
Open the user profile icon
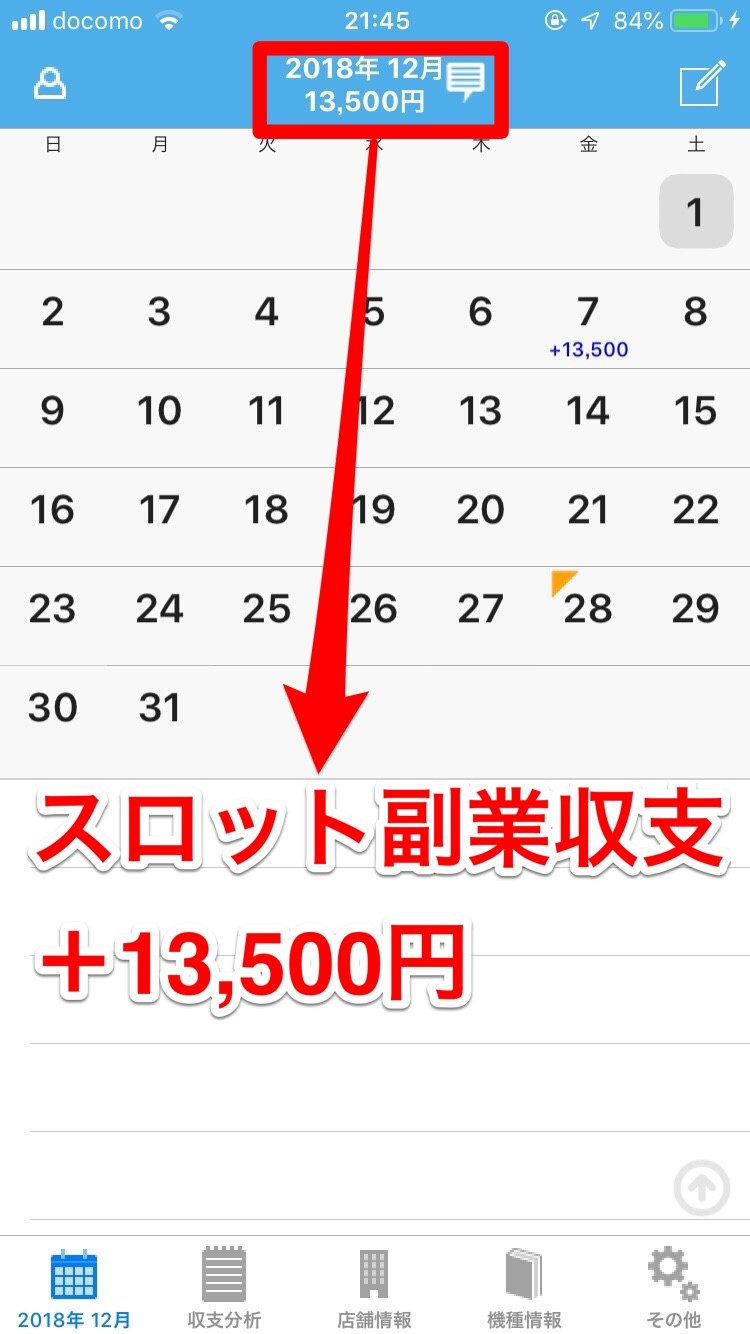tap(50, 85)
